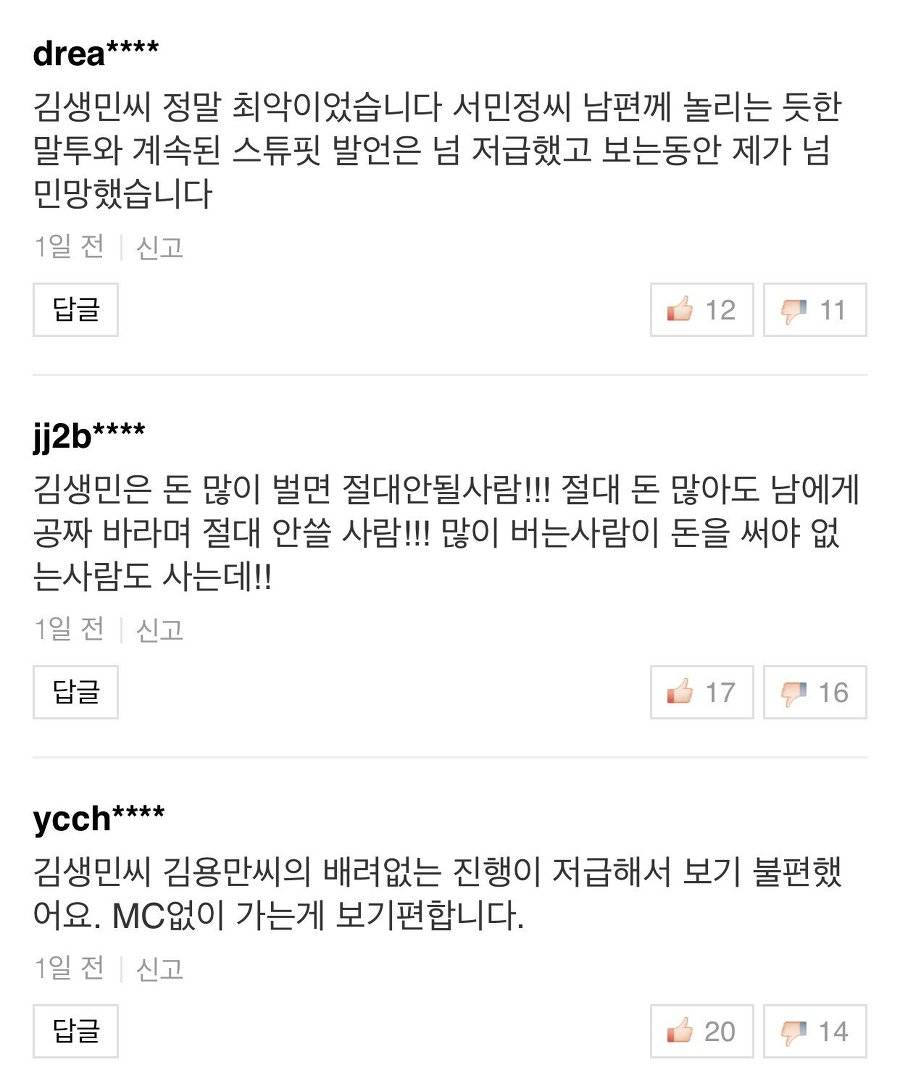Click the dislike count 11 on the first comment
Screen dimensions: 900x1086
(x=832, y=310)
